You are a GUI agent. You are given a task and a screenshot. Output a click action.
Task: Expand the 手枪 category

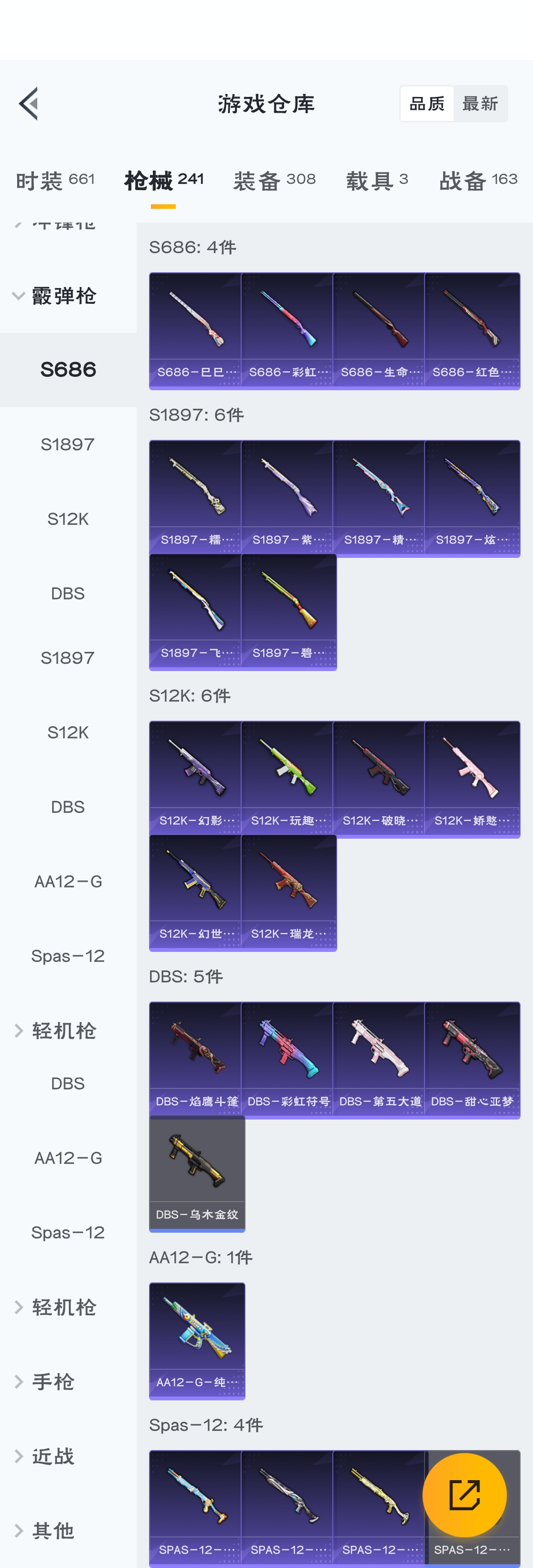point(53,1381)
